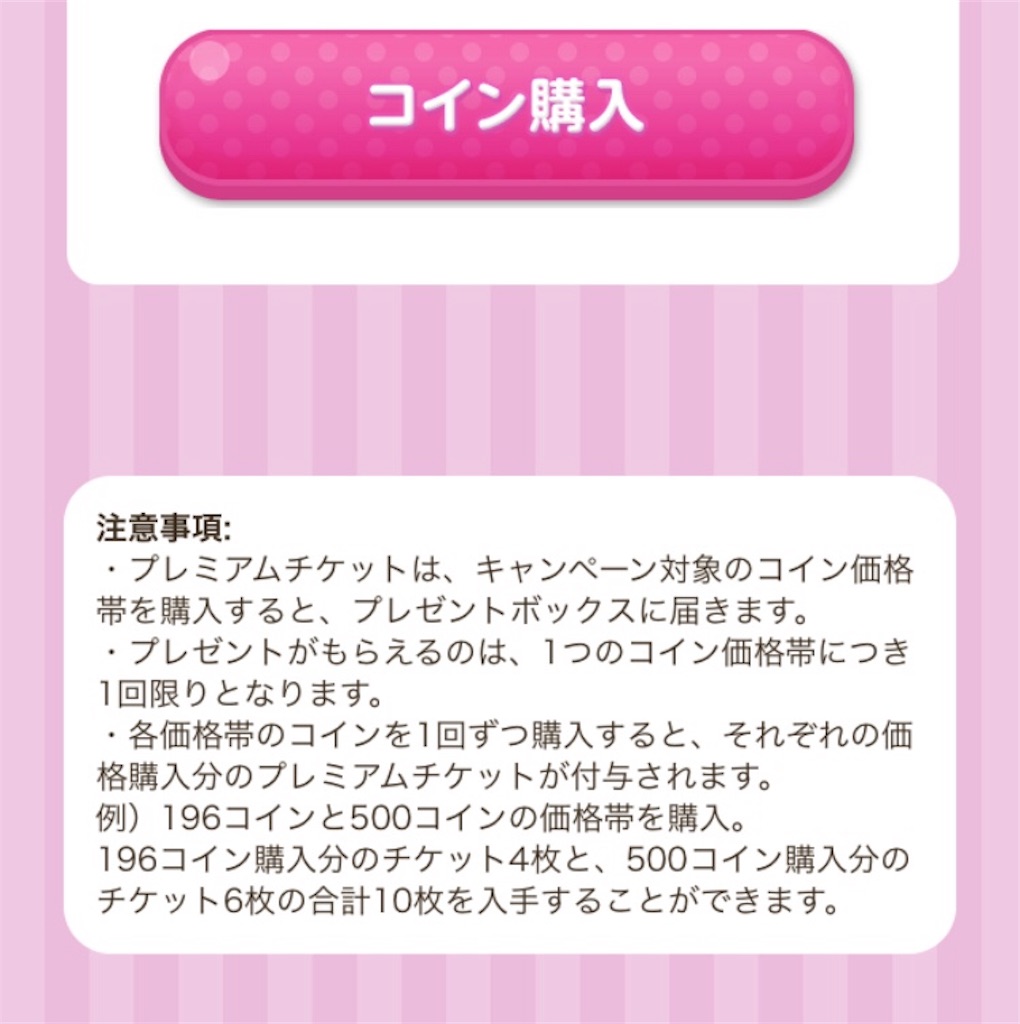
Task: Tap the striped pink background
Action: [510, 380]
